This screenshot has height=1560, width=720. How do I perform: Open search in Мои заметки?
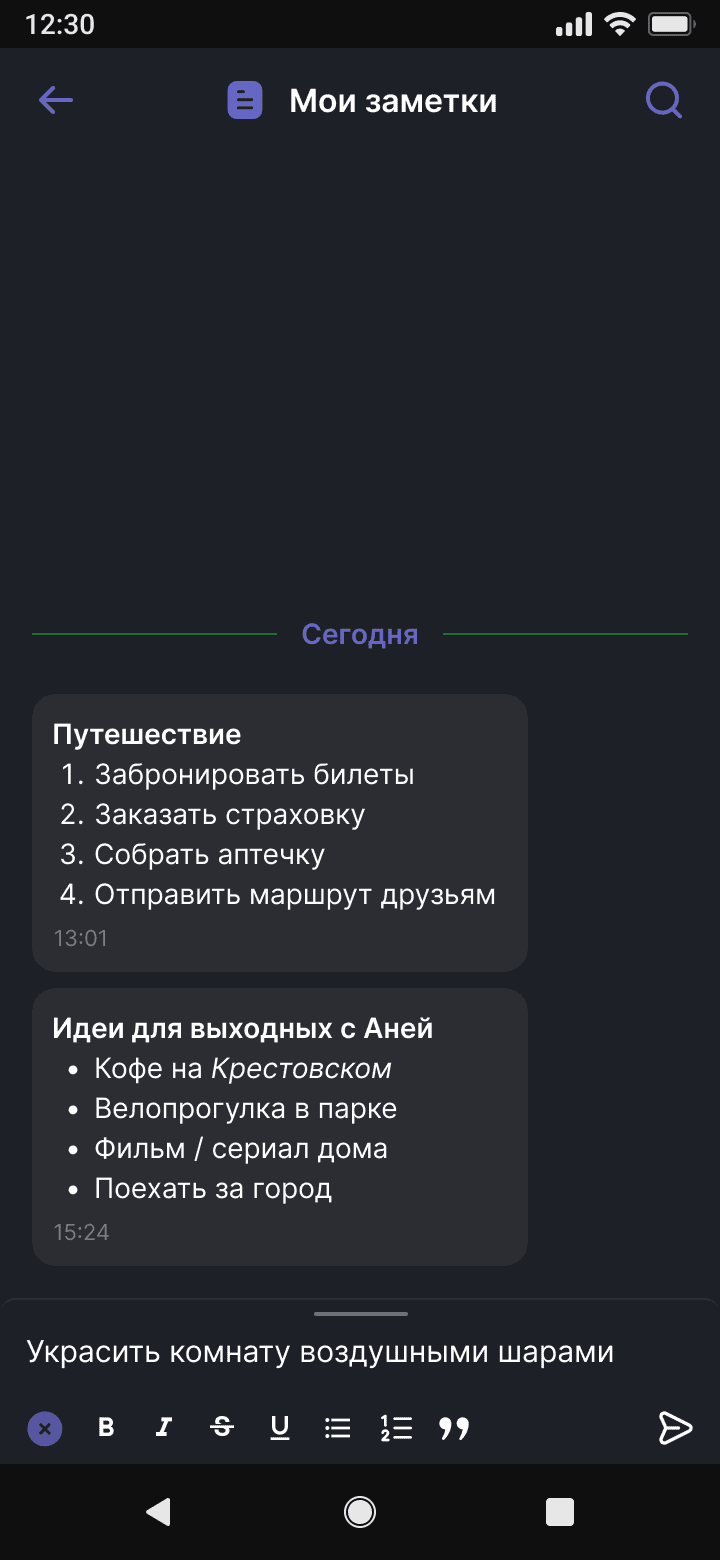663,100
